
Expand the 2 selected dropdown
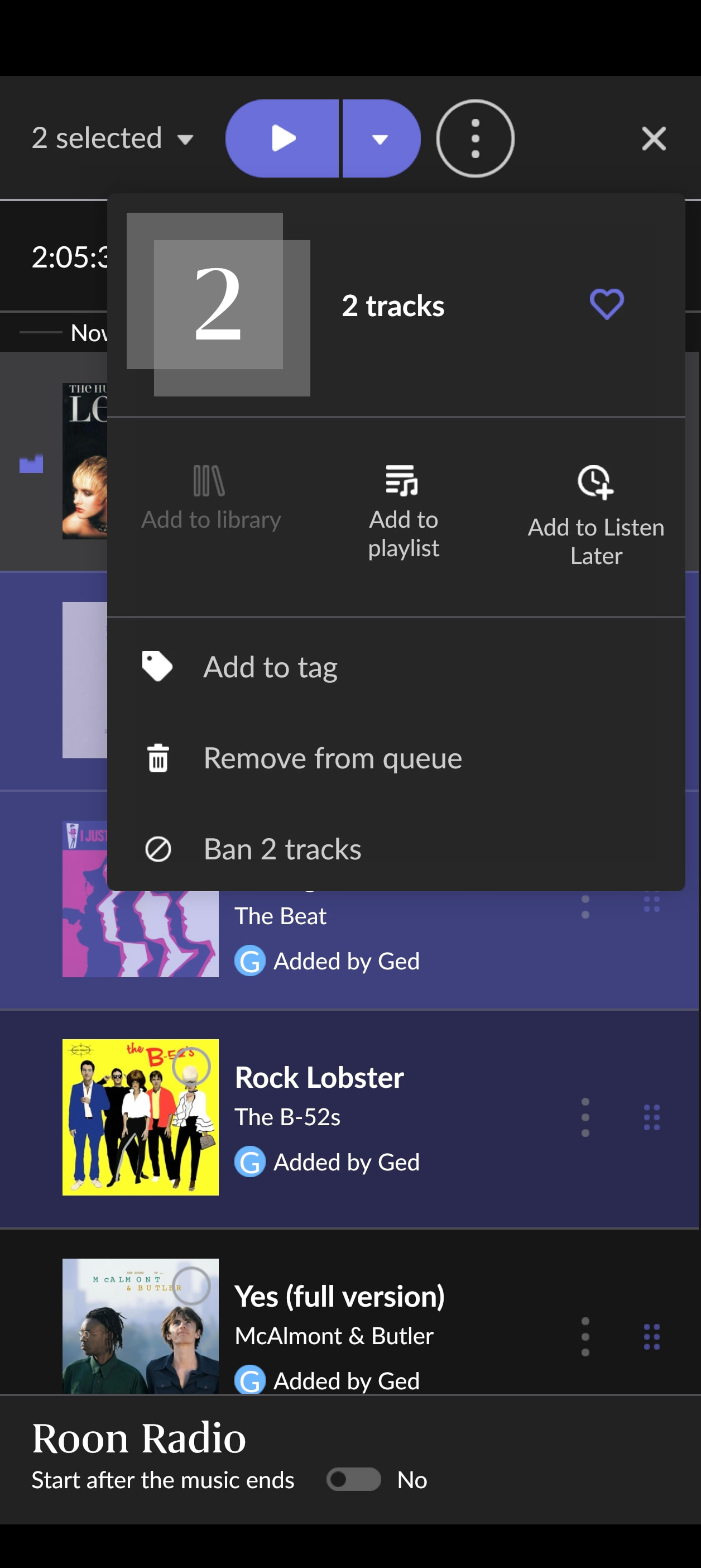tap(113, 139)
